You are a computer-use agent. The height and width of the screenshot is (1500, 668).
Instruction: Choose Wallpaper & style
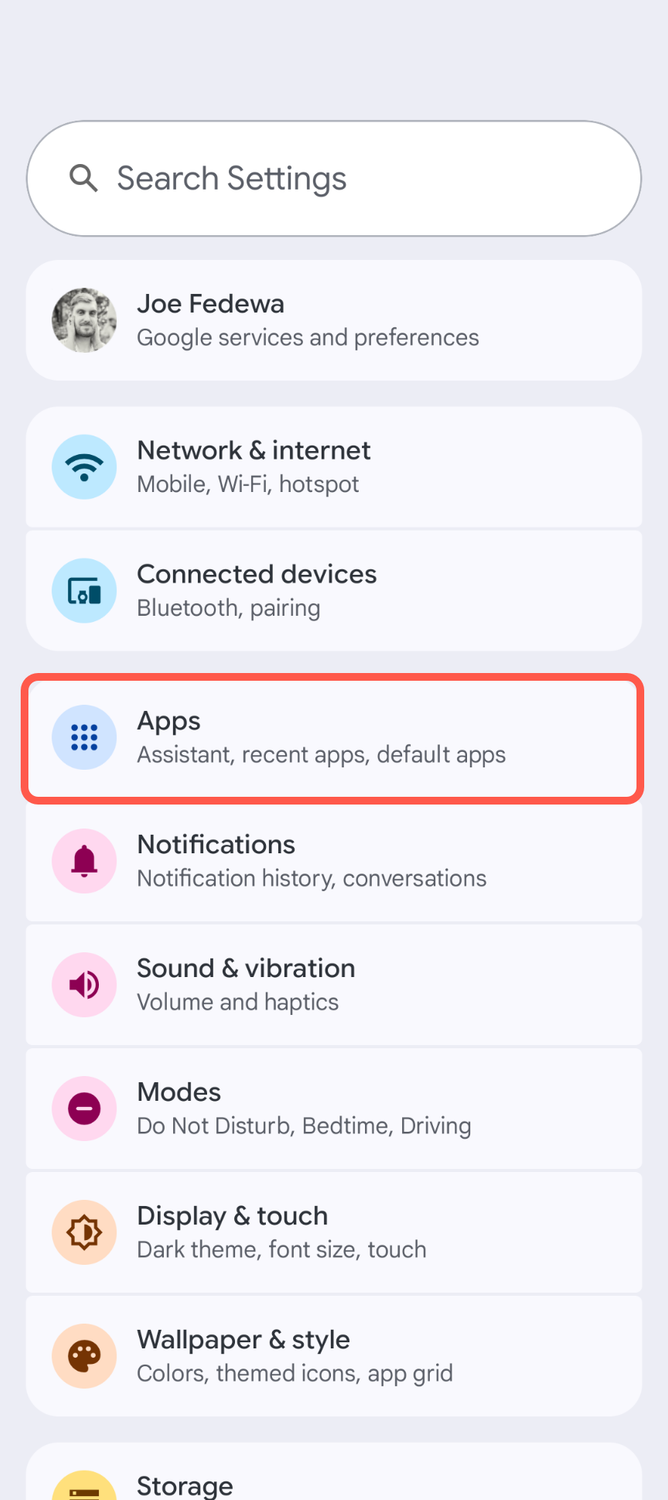pos(333,1356)
